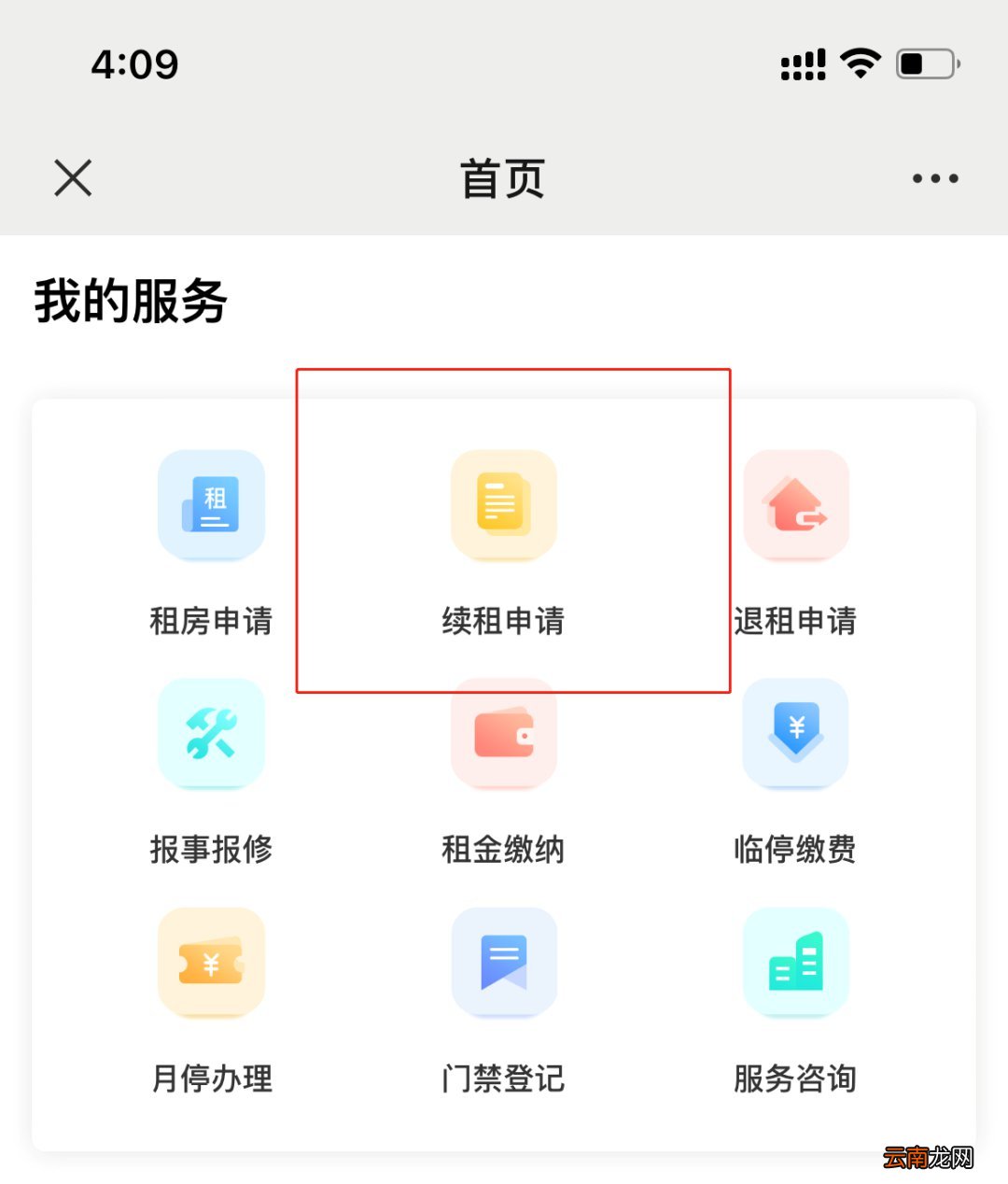Tap the 我的服务 section heading
This screenshot has width=1008, height=1184.
click(128, 299)
